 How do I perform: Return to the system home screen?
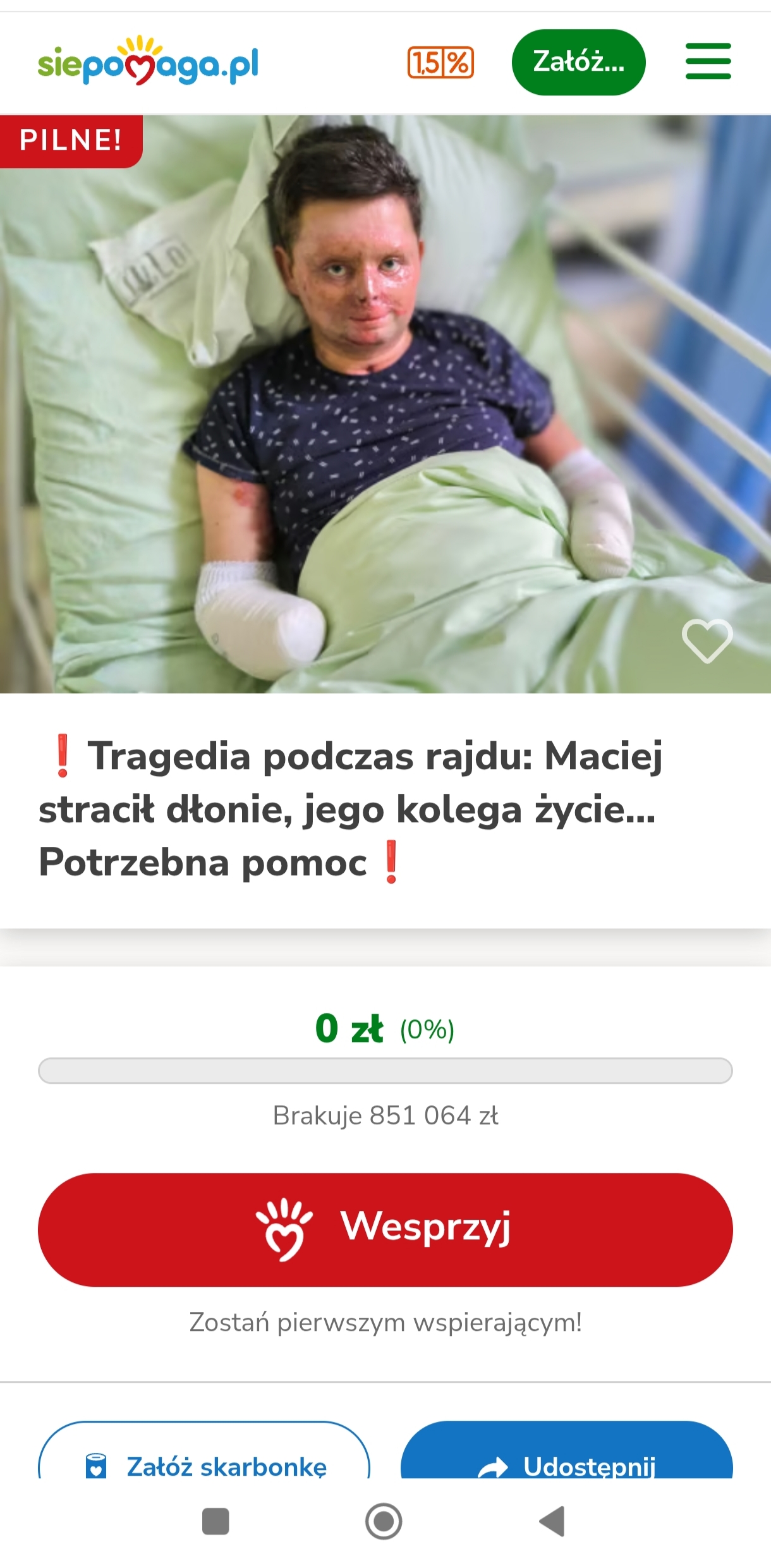(x=384, y=1521)
